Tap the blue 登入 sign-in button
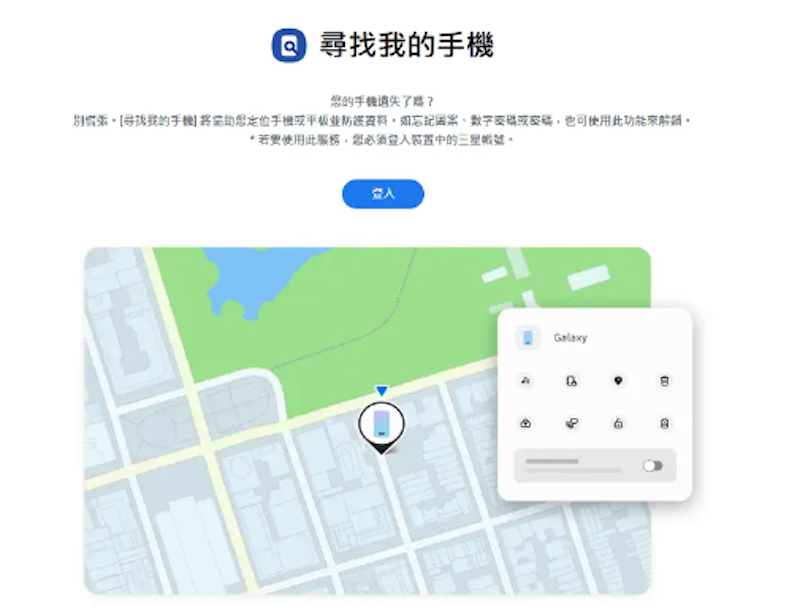 [383, 194]
